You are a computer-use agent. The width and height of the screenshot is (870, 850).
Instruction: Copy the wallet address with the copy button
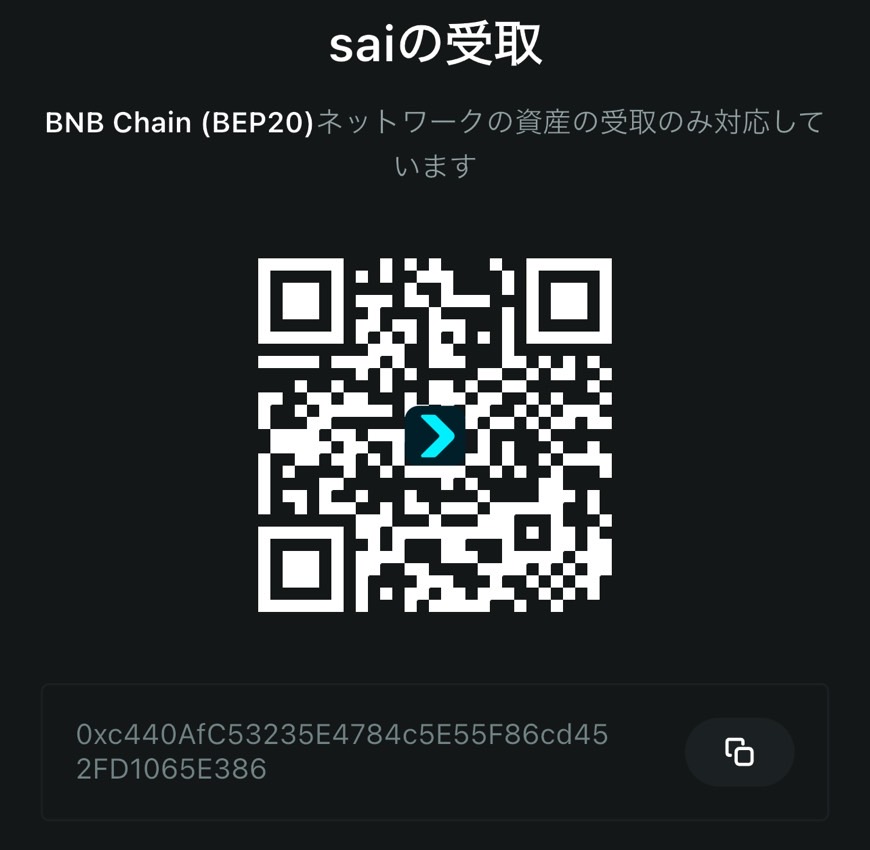pyautogui.click(x=739, y=752)
